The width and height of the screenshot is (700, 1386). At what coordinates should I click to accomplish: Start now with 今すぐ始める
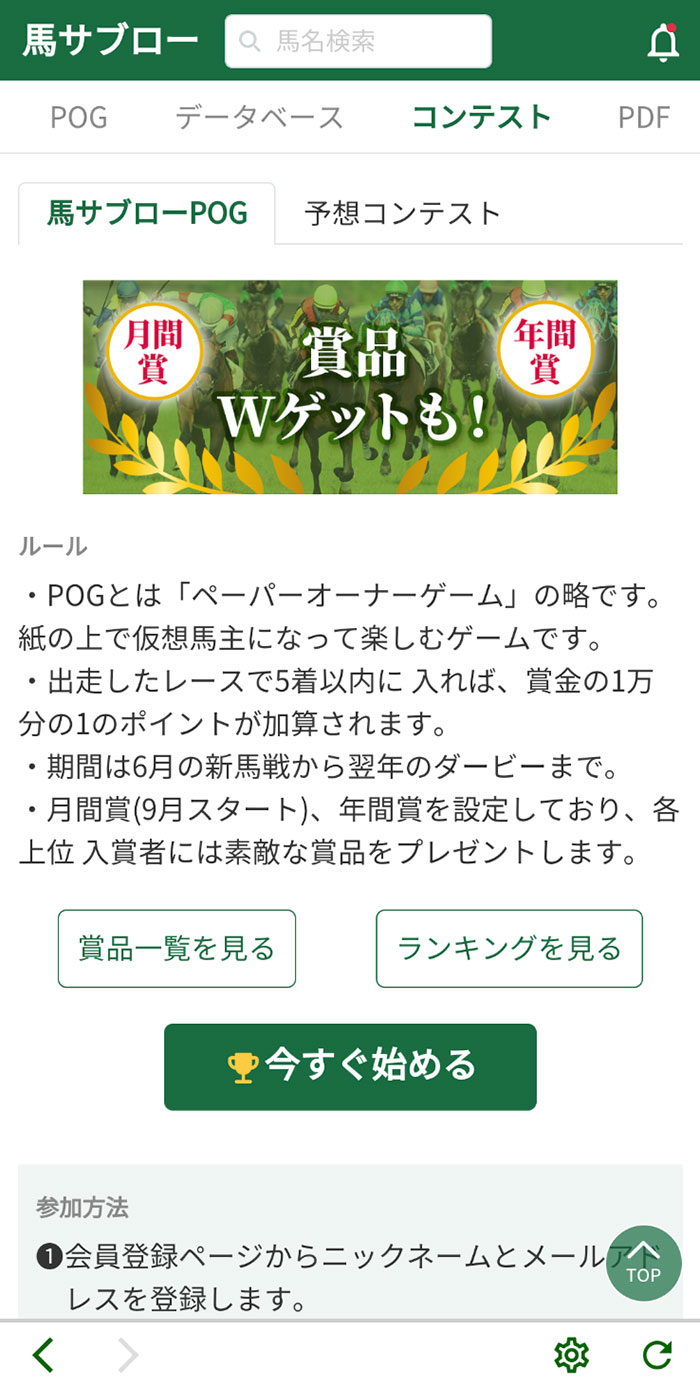pos(350,1066)
